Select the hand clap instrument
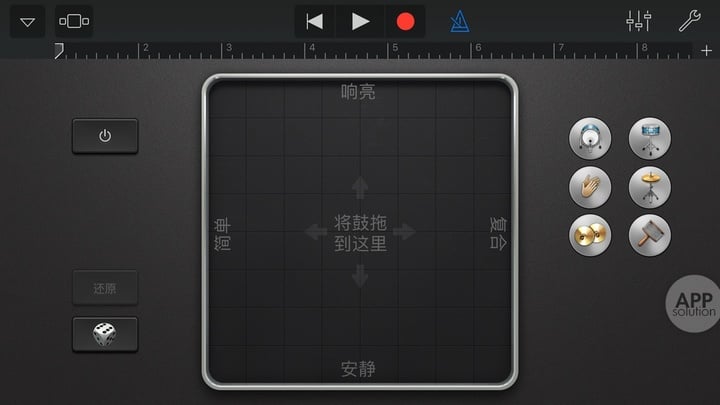The width and height of the screenshot is (720, 405). point(590,187)
